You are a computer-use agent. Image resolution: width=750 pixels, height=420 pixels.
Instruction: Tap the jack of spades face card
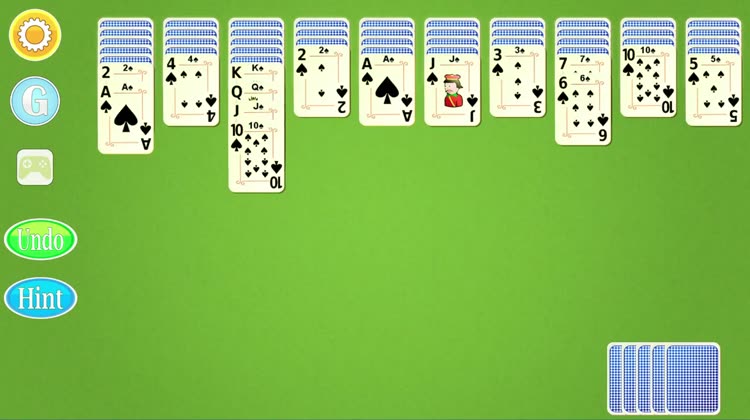452,92
